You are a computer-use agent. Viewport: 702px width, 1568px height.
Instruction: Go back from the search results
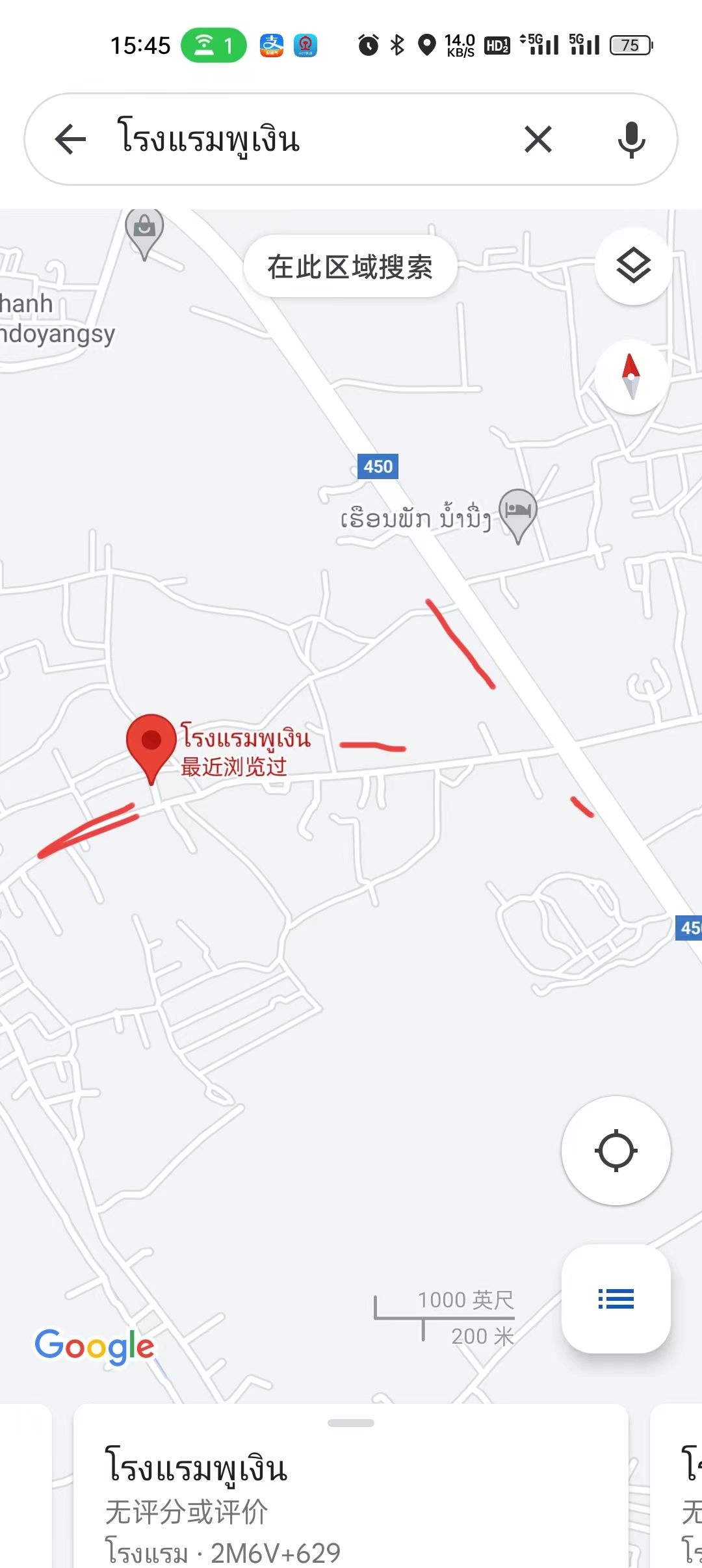[71, 139]
